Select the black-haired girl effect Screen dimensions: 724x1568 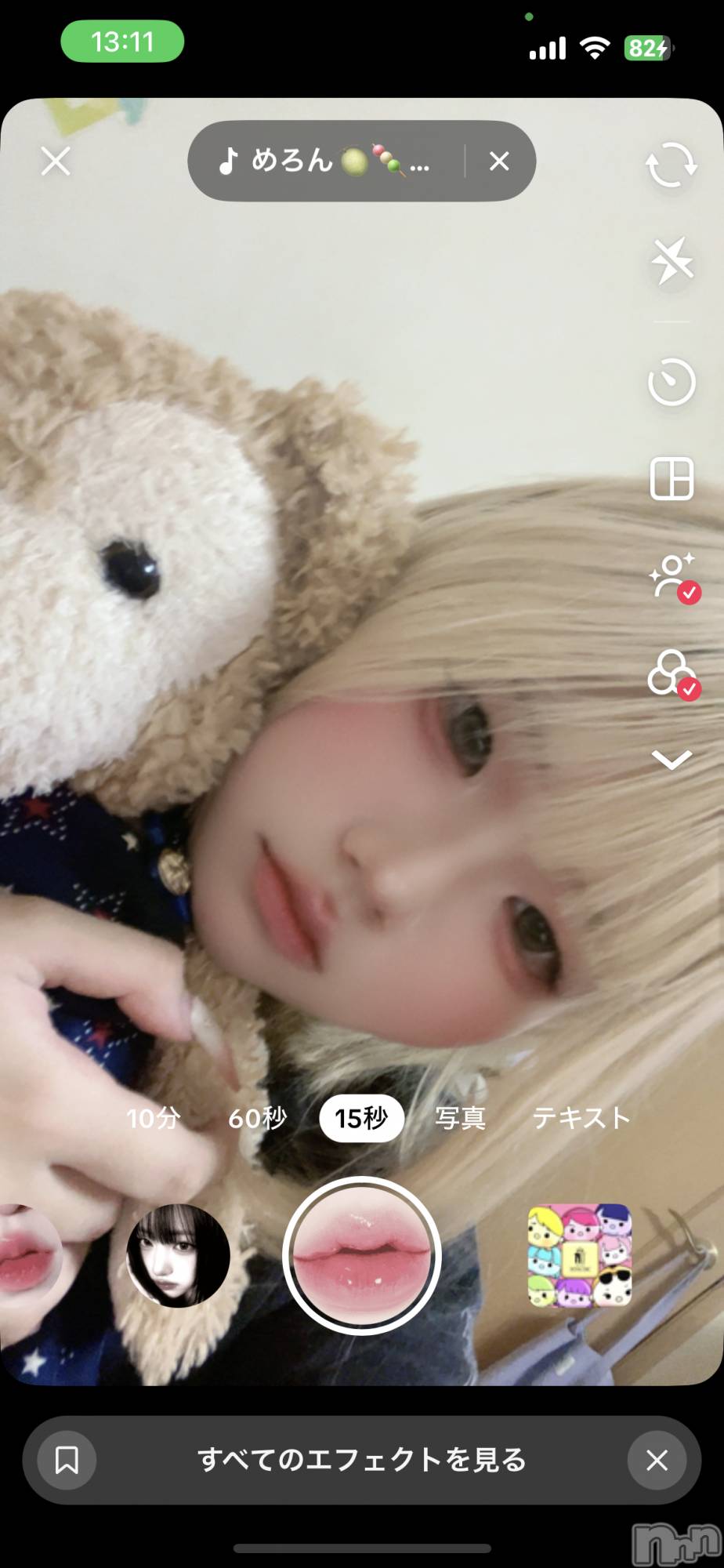[x=179, y=1256]
